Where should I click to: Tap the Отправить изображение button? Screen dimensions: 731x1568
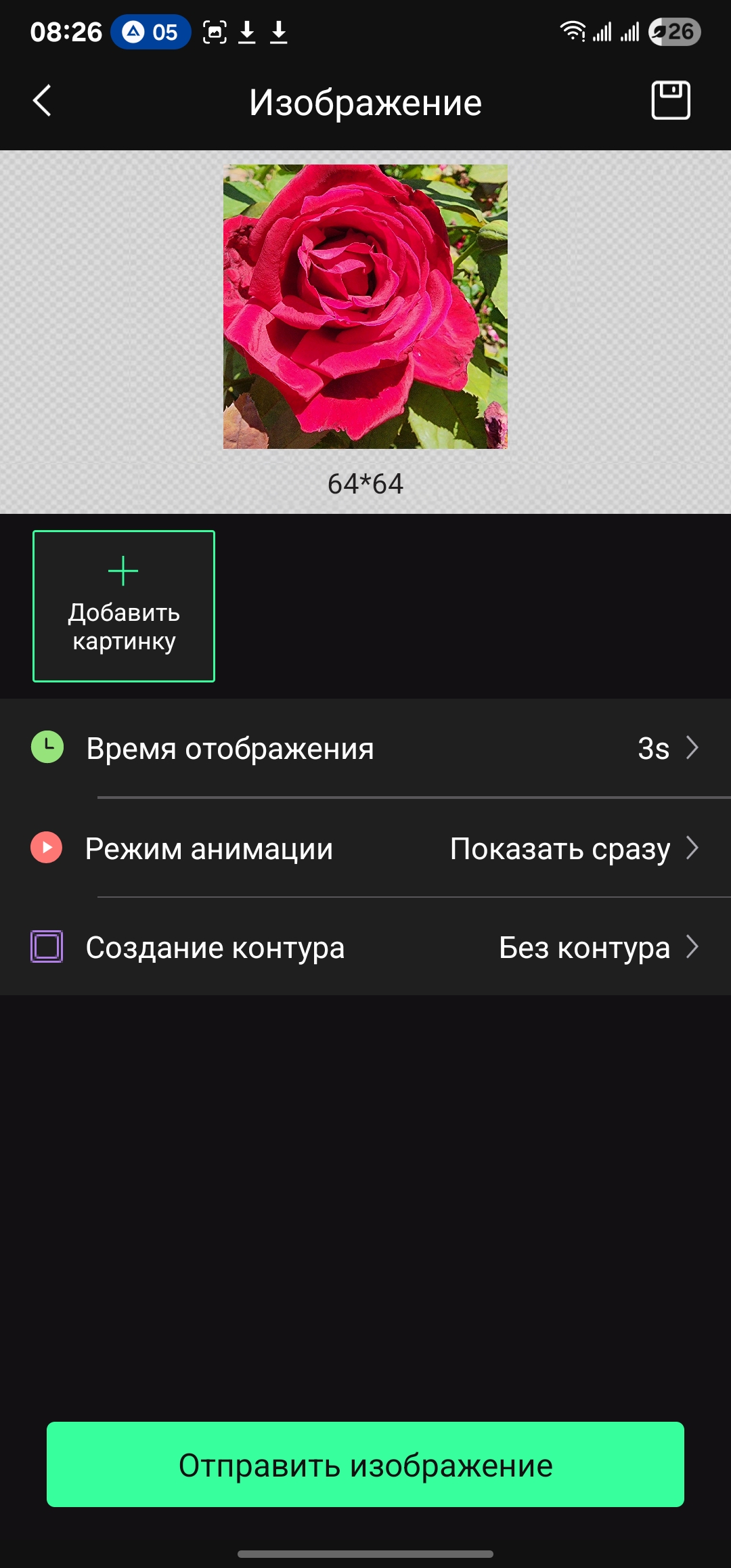pyautogui.click(x=365, y=1464)
